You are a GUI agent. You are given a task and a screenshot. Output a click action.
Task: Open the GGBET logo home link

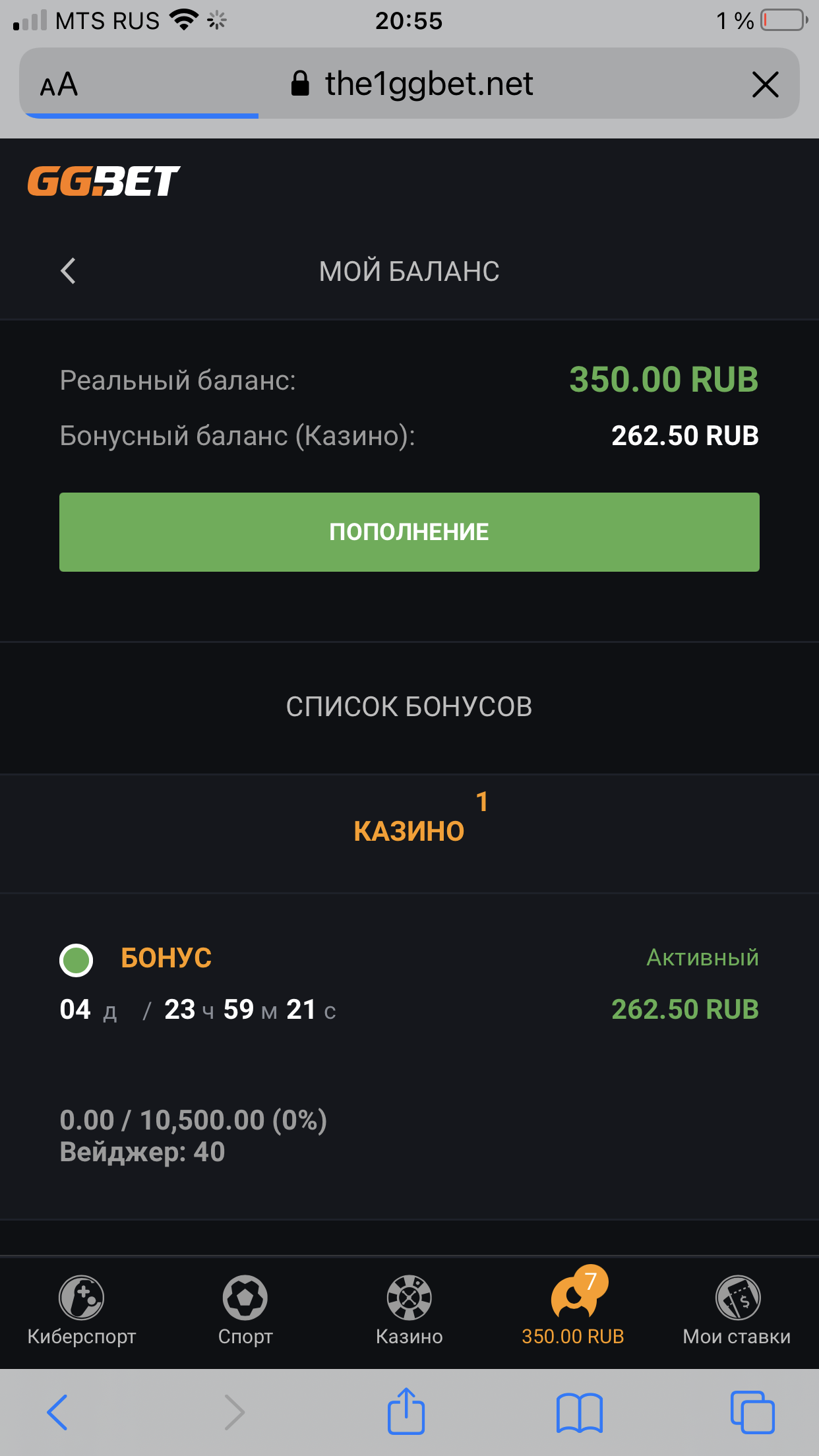coord(104,181)
